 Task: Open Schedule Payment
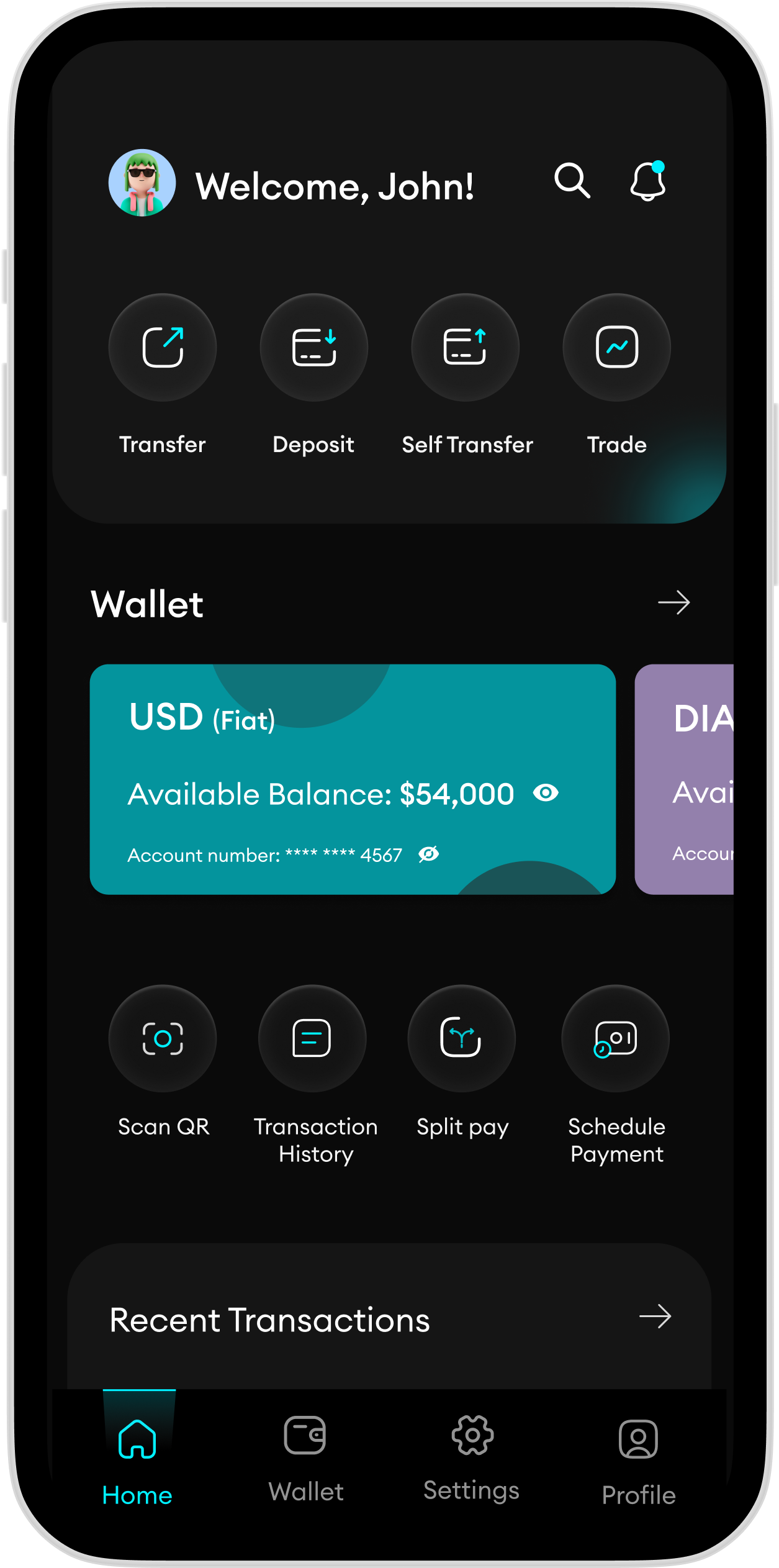[x=615, y=1038]
